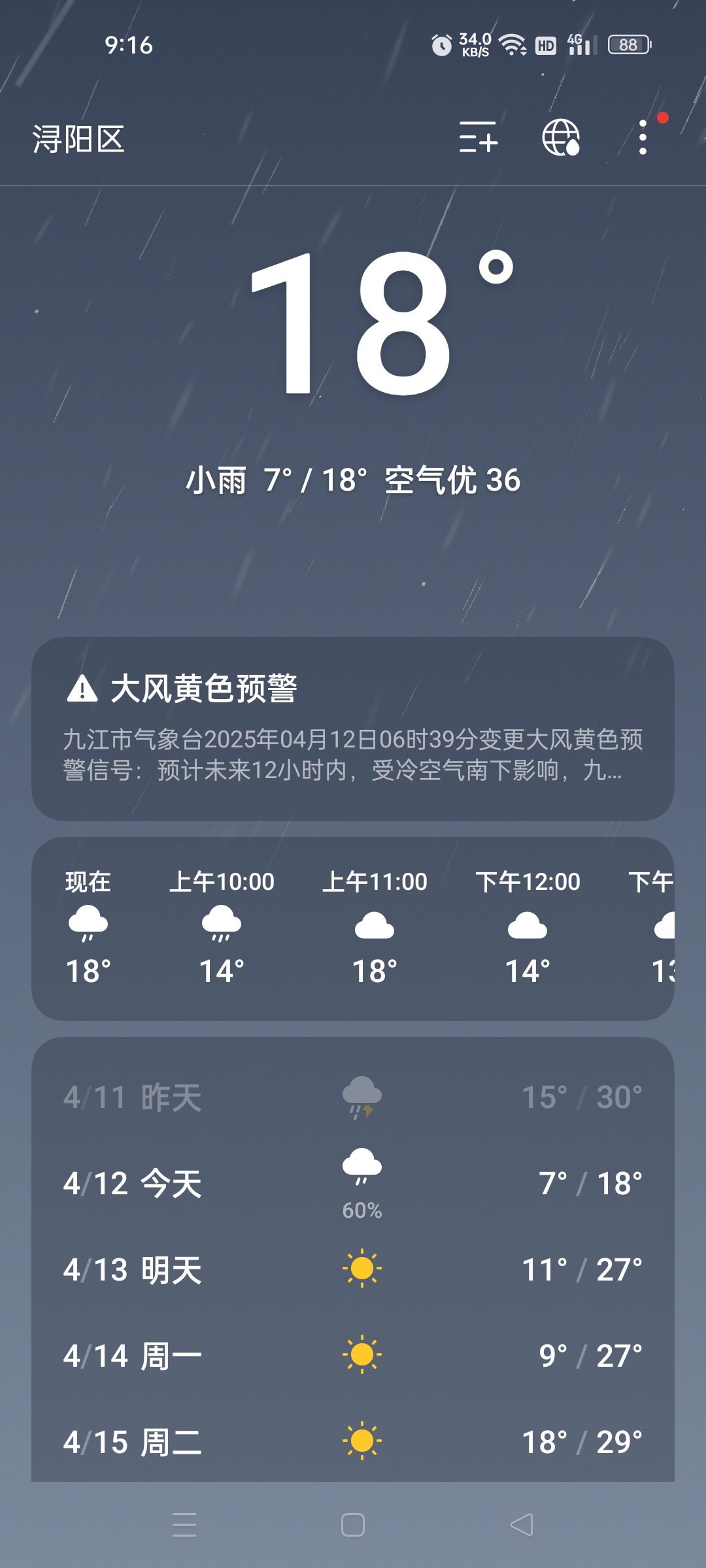Open the three-dot overflow menu
The width and height of the screenshot is (706, 1568).
[x=643, y=137]
